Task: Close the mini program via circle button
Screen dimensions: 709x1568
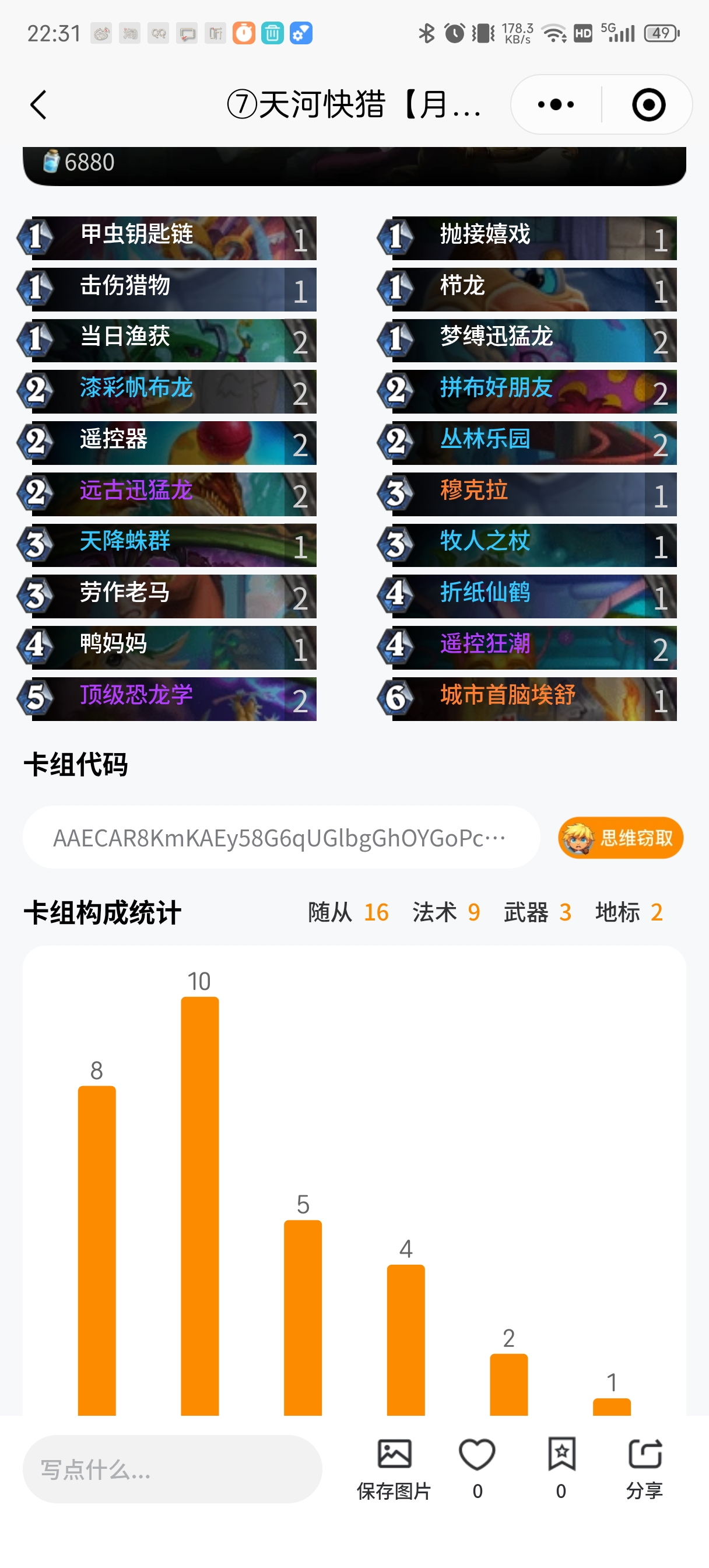Action: point(648,104)
